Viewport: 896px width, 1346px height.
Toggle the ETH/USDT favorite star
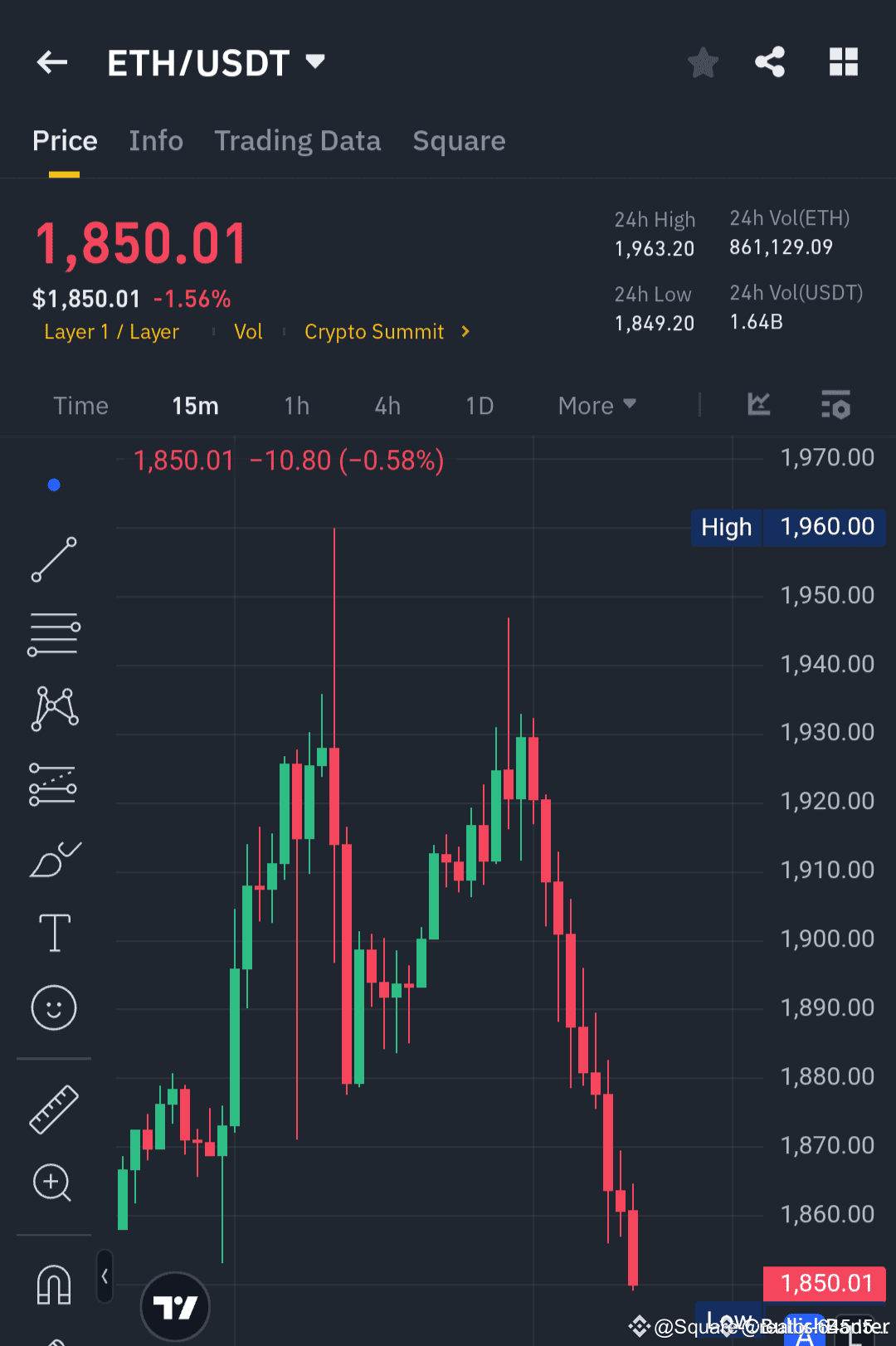point(703,62)
